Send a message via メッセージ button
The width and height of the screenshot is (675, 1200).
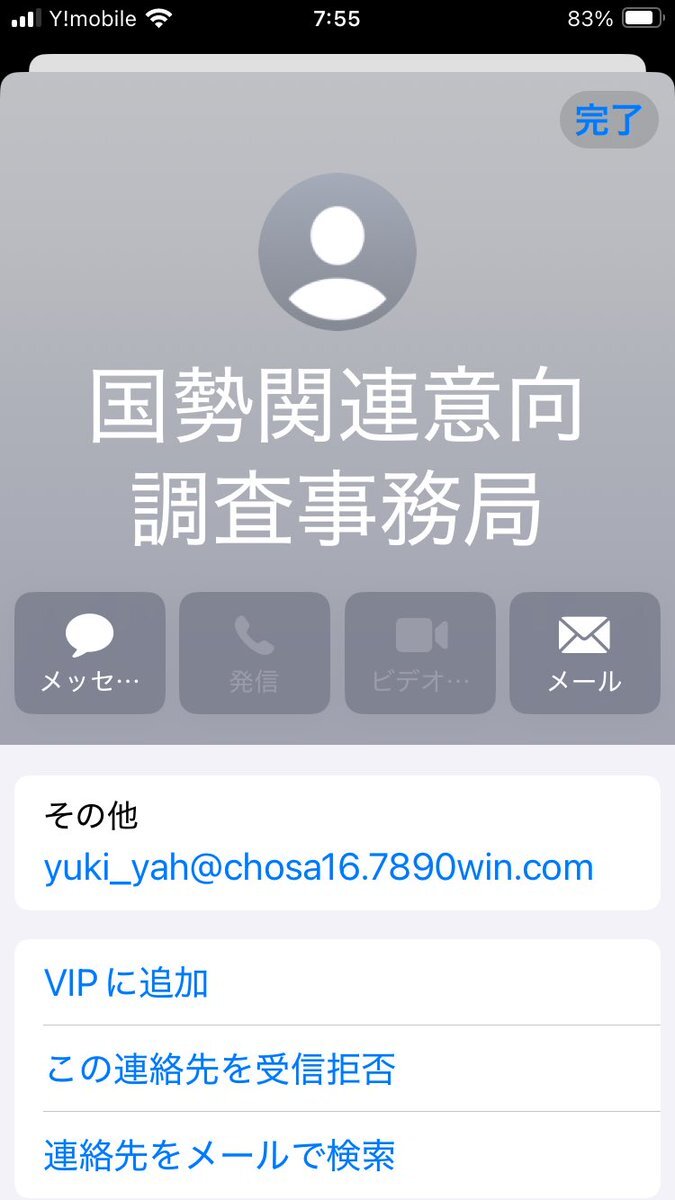point(90,652)
